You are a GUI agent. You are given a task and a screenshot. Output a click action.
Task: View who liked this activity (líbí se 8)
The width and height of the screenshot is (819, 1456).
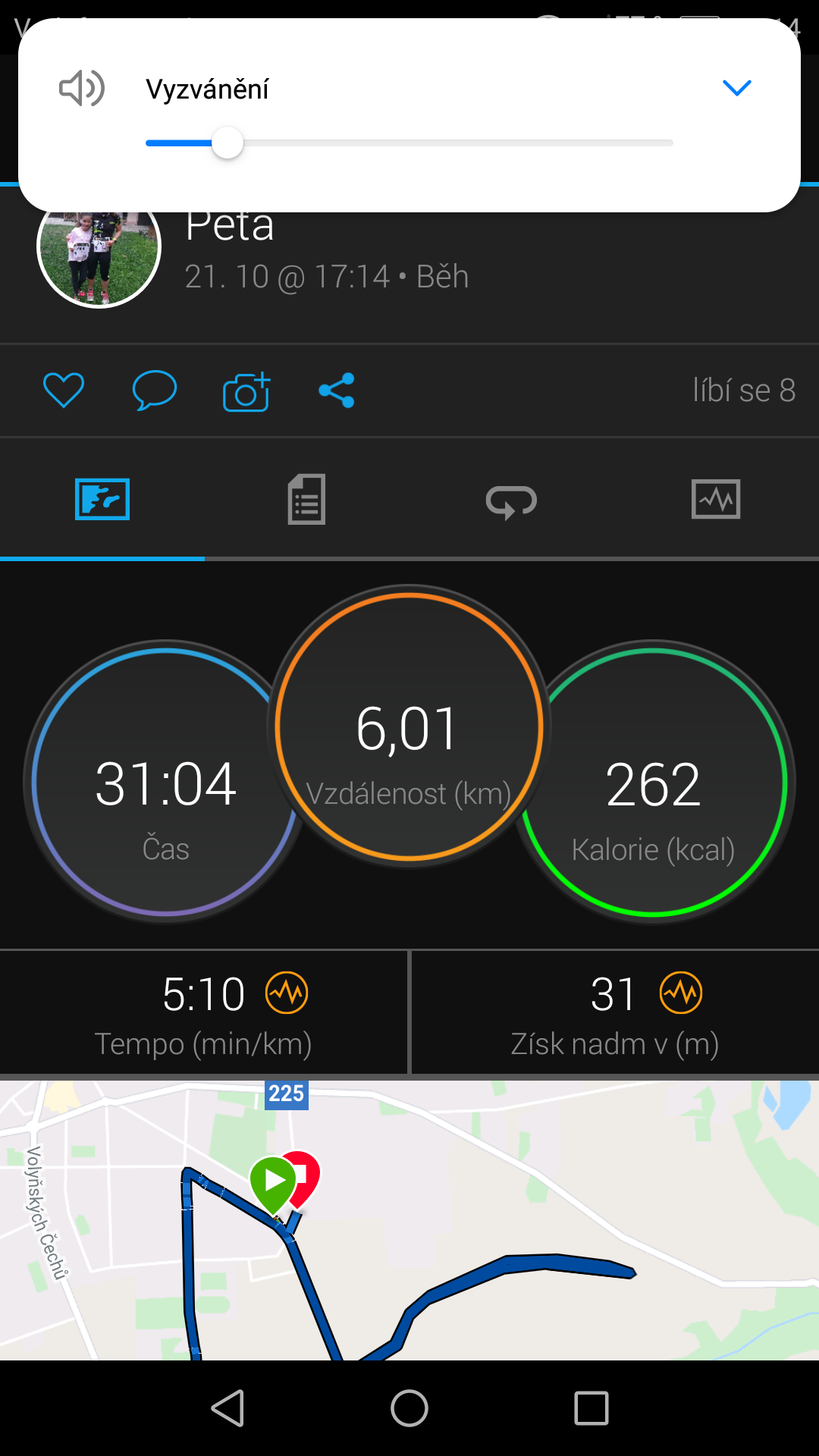(x=744, y=391)
